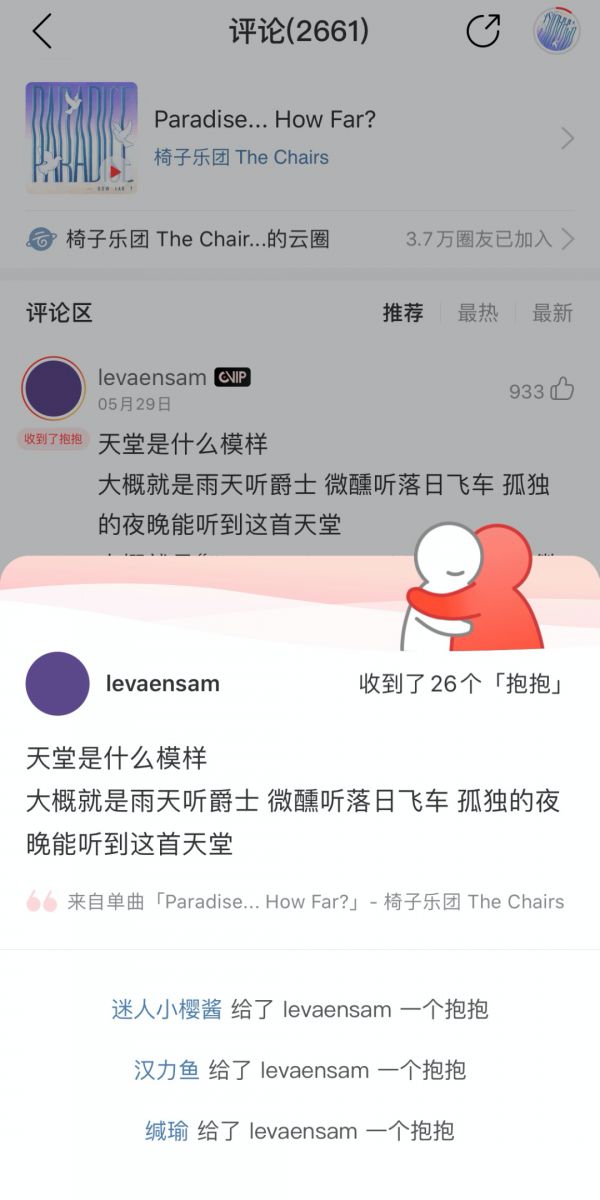600x1200 pixels.
Task: Switch to the 最热 comment tab
Action: coord(478,313)
